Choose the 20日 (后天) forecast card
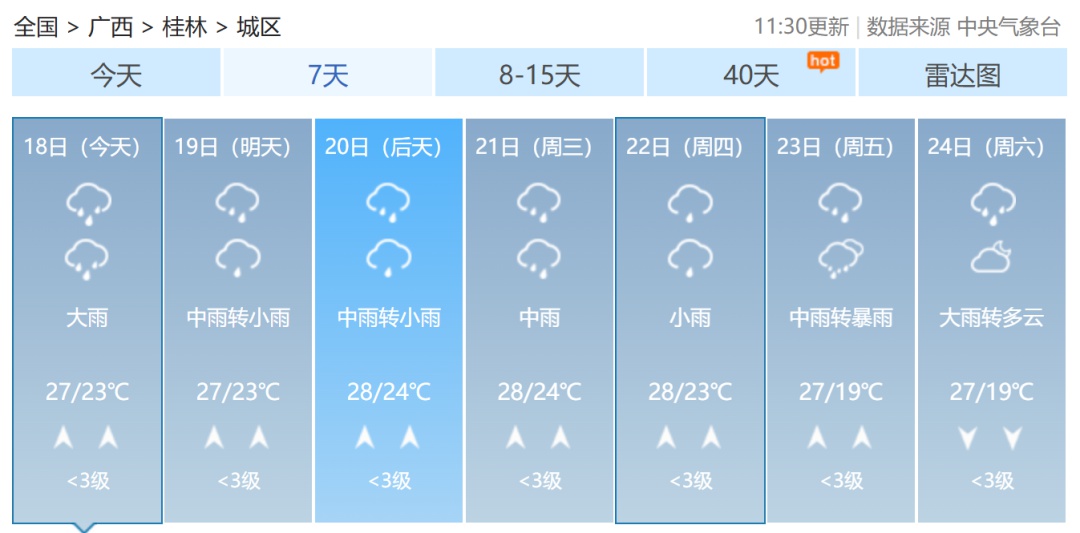 (389, 320)
